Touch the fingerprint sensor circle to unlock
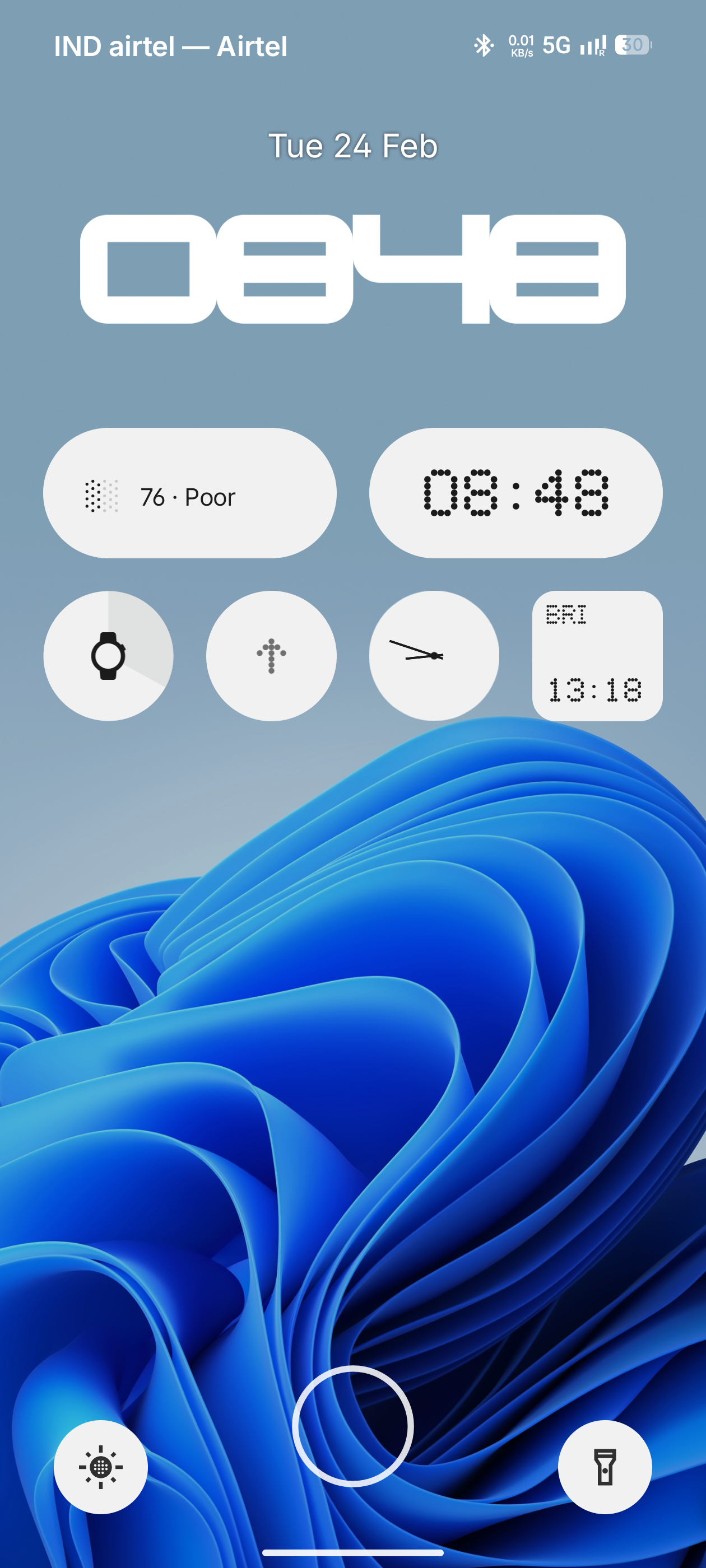The height and width of the screenshot is (1568, 706). coord(352,1426)
